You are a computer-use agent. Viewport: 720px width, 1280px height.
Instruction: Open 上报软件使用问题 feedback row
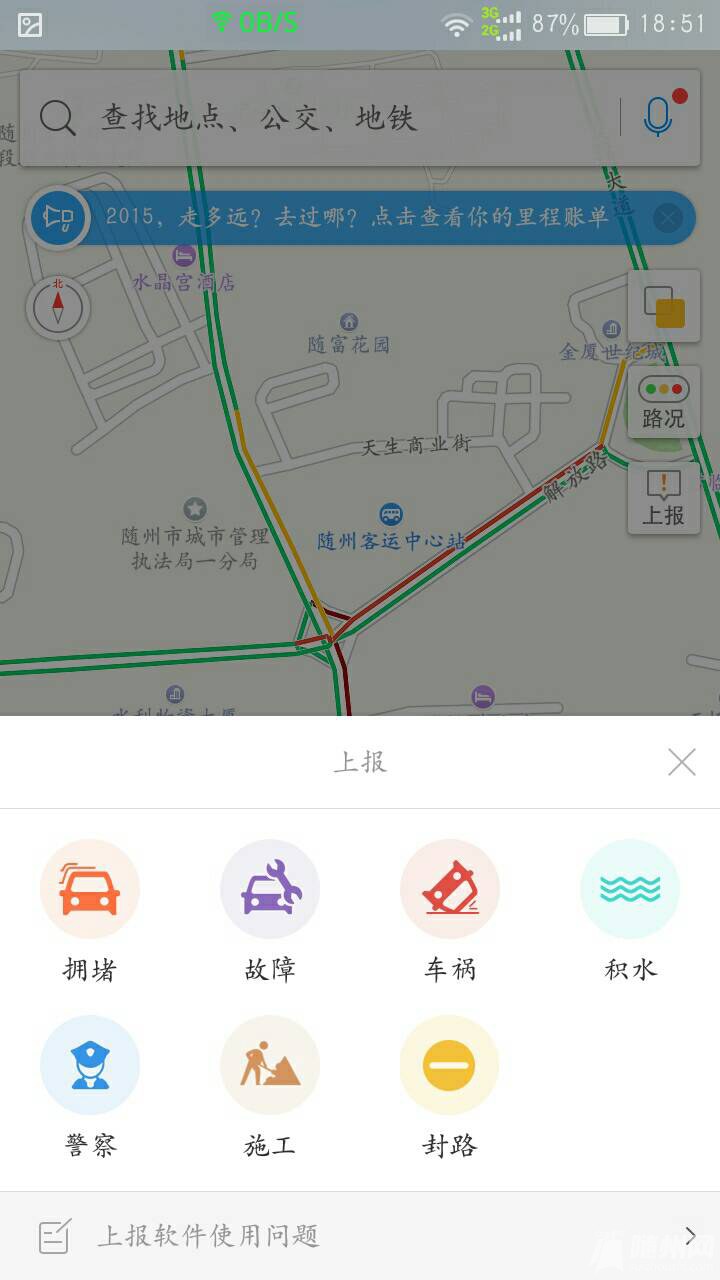click(x=360, y=1236)
